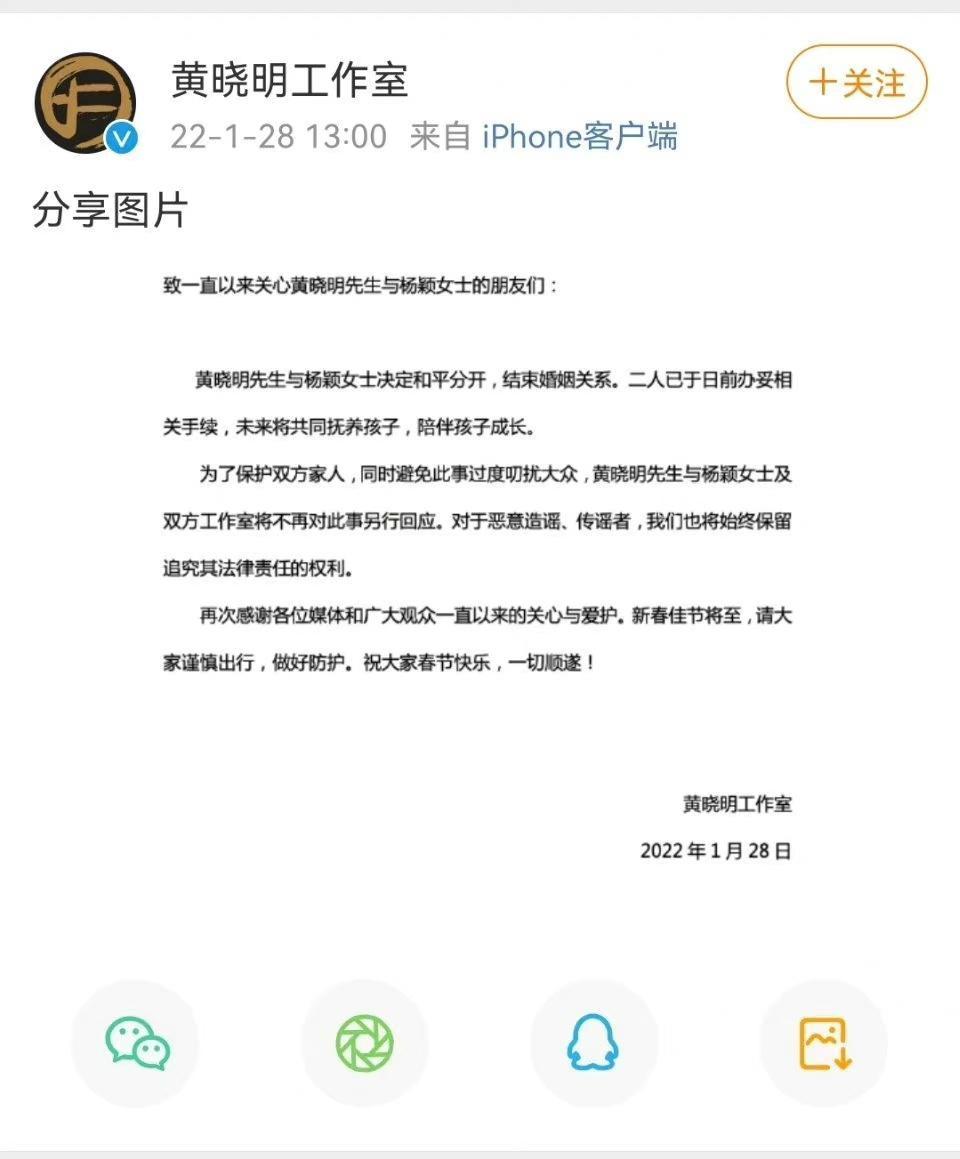Image resolution: width=960 pixels, height=1159 pixels.
Task: Follow 黄晓明工作室 with the 关注 button
Action: 857,83
